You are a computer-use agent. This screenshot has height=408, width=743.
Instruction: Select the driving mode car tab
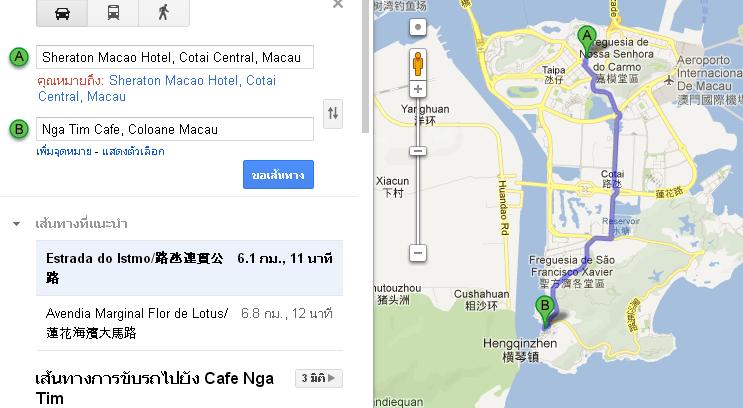(x=60, y=12)
